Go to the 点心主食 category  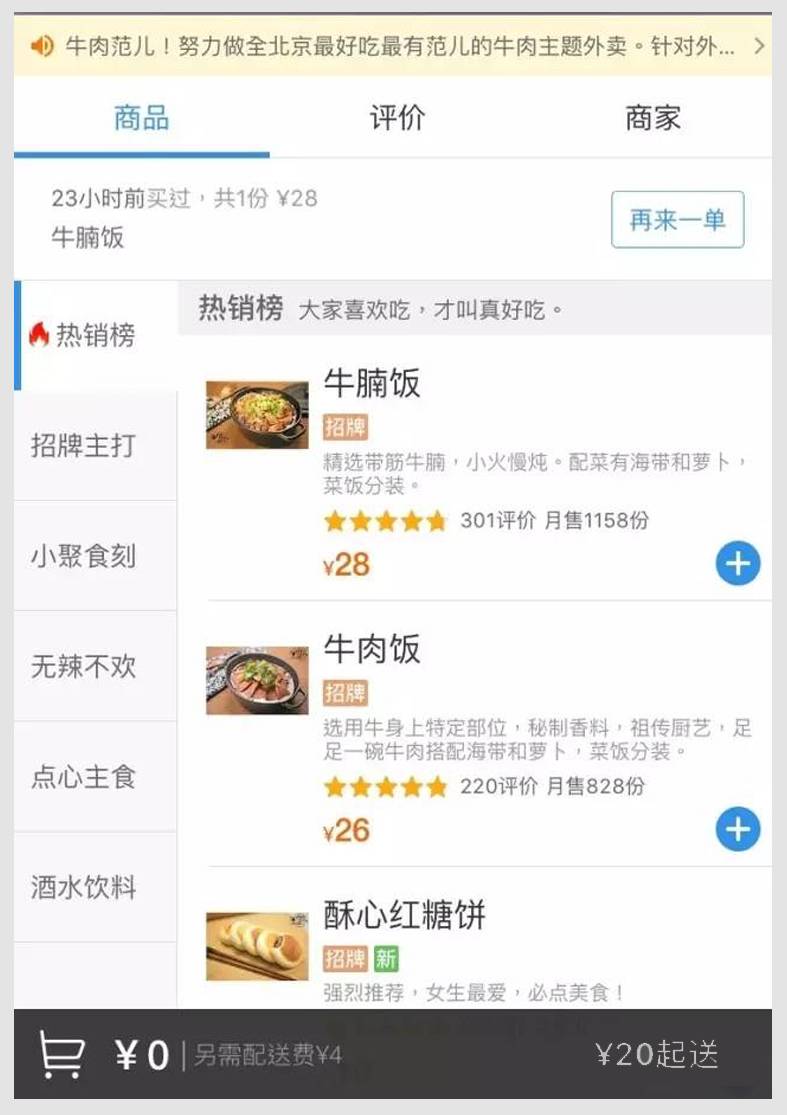[84, 777]
